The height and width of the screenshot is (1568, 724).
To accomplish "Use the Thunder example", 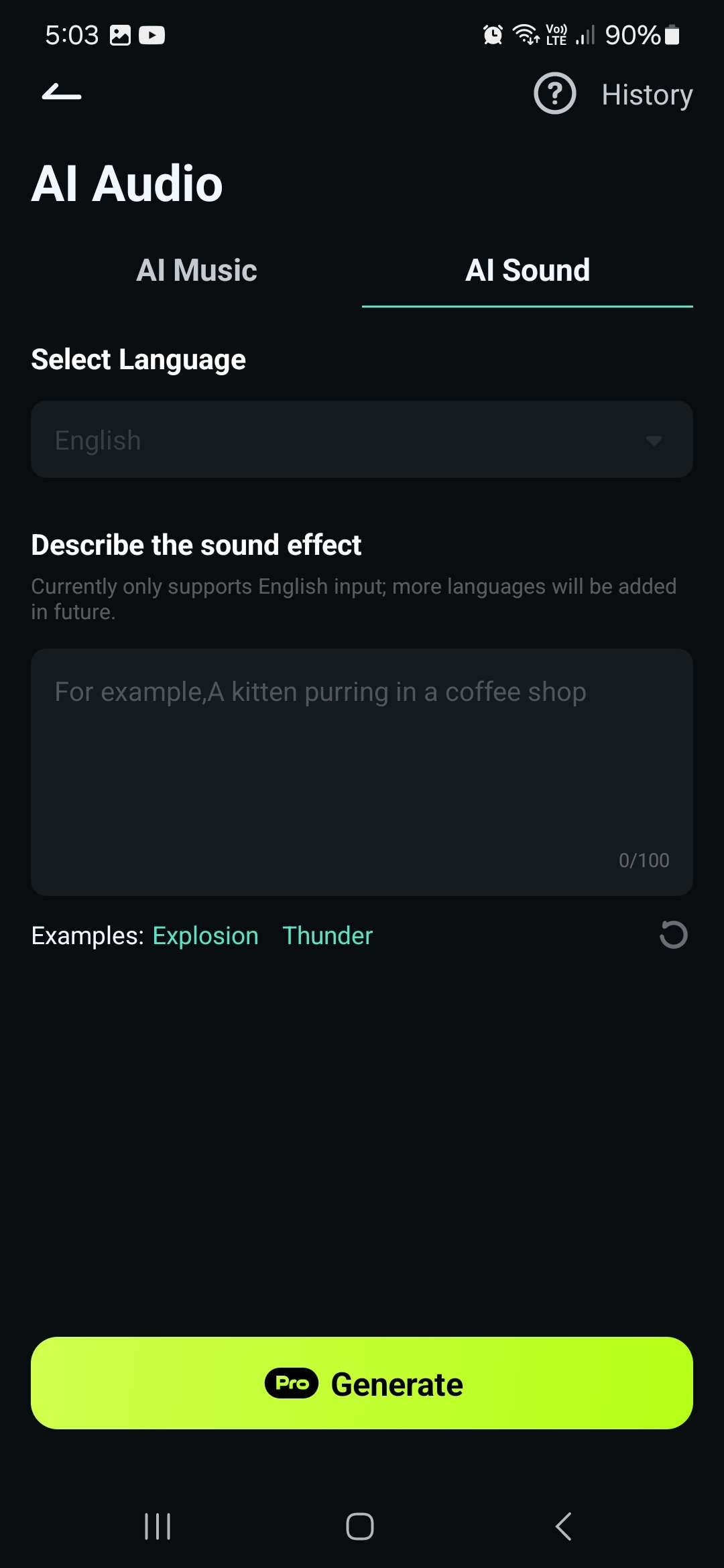I will [327, 935].
